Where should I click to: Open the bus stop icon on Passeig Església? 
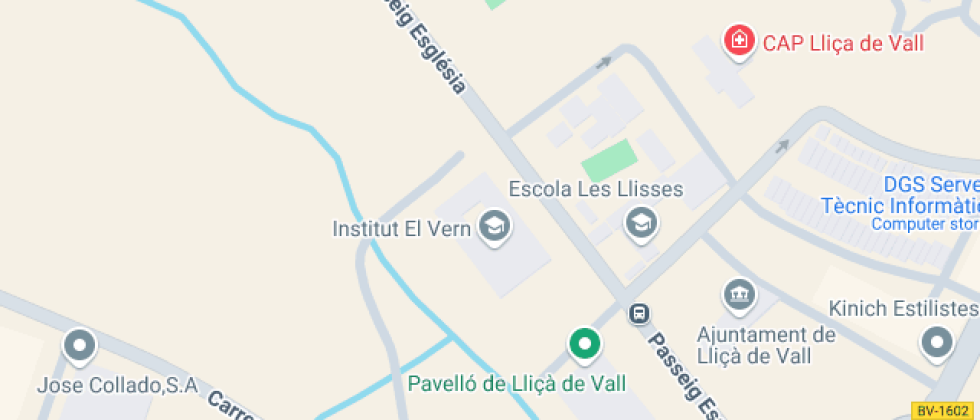639,313
